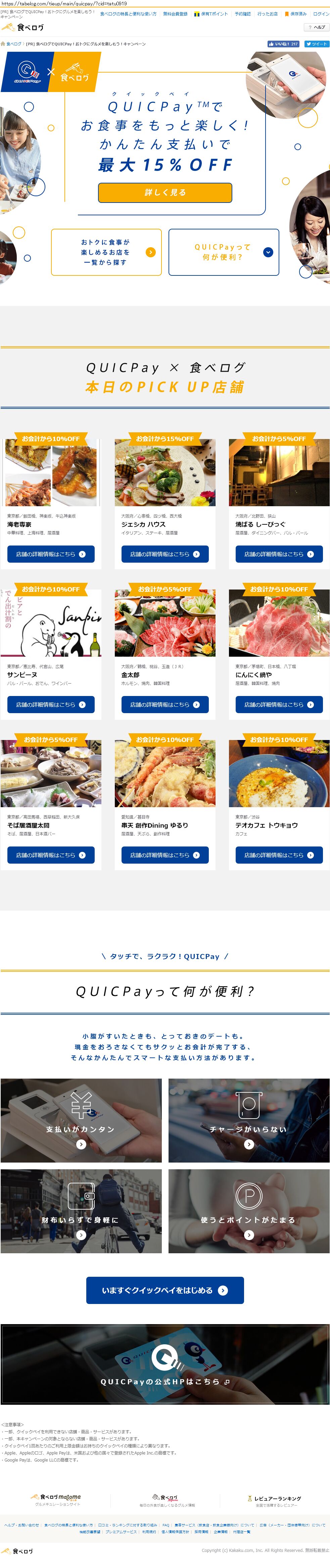Share the page via ツイート
The image size is (330, 1568).
(x=317, y=44)
